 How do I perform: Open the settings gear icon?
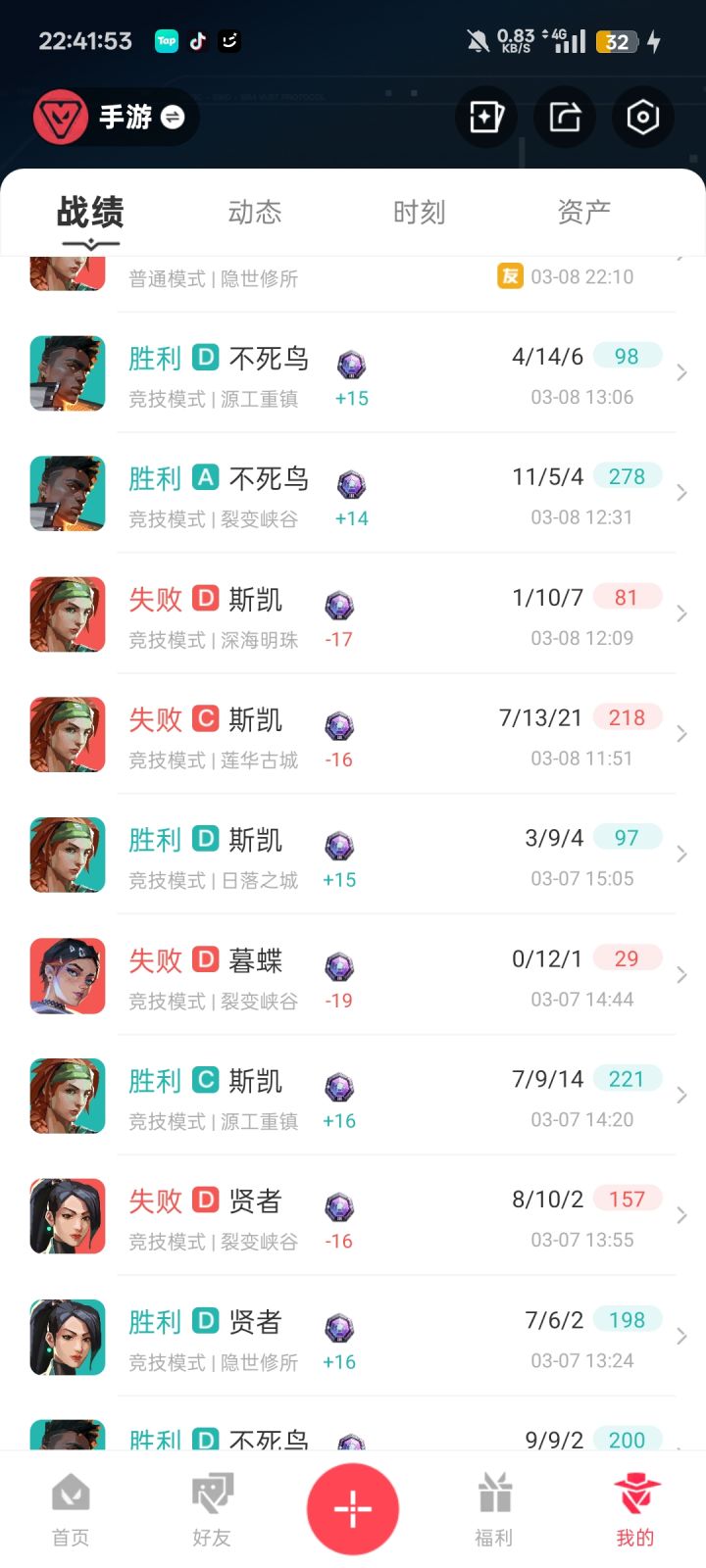pyautogui.click(x=642, y=117)
